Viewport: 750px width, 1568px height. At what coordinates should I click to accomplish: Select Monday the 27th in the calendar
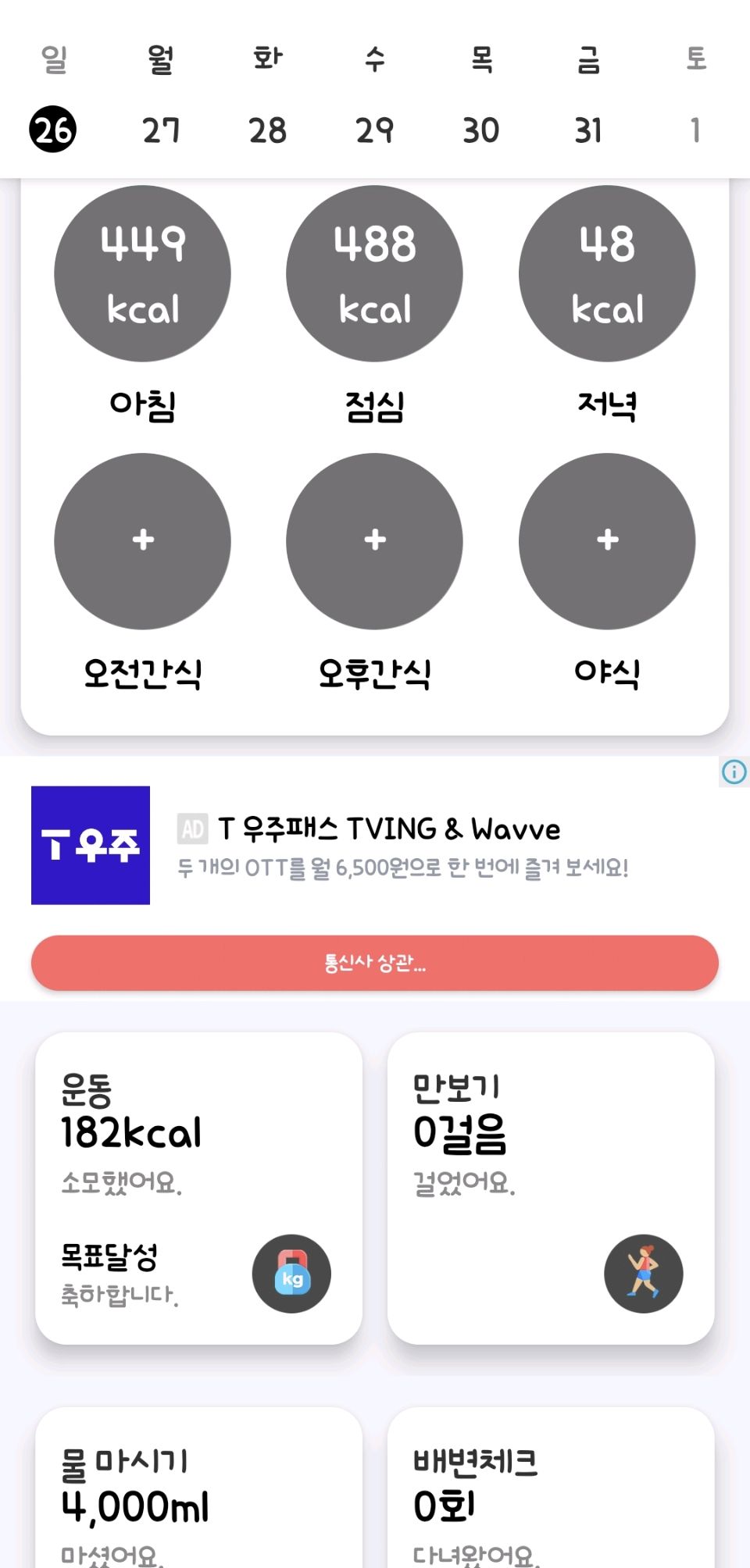161,130
